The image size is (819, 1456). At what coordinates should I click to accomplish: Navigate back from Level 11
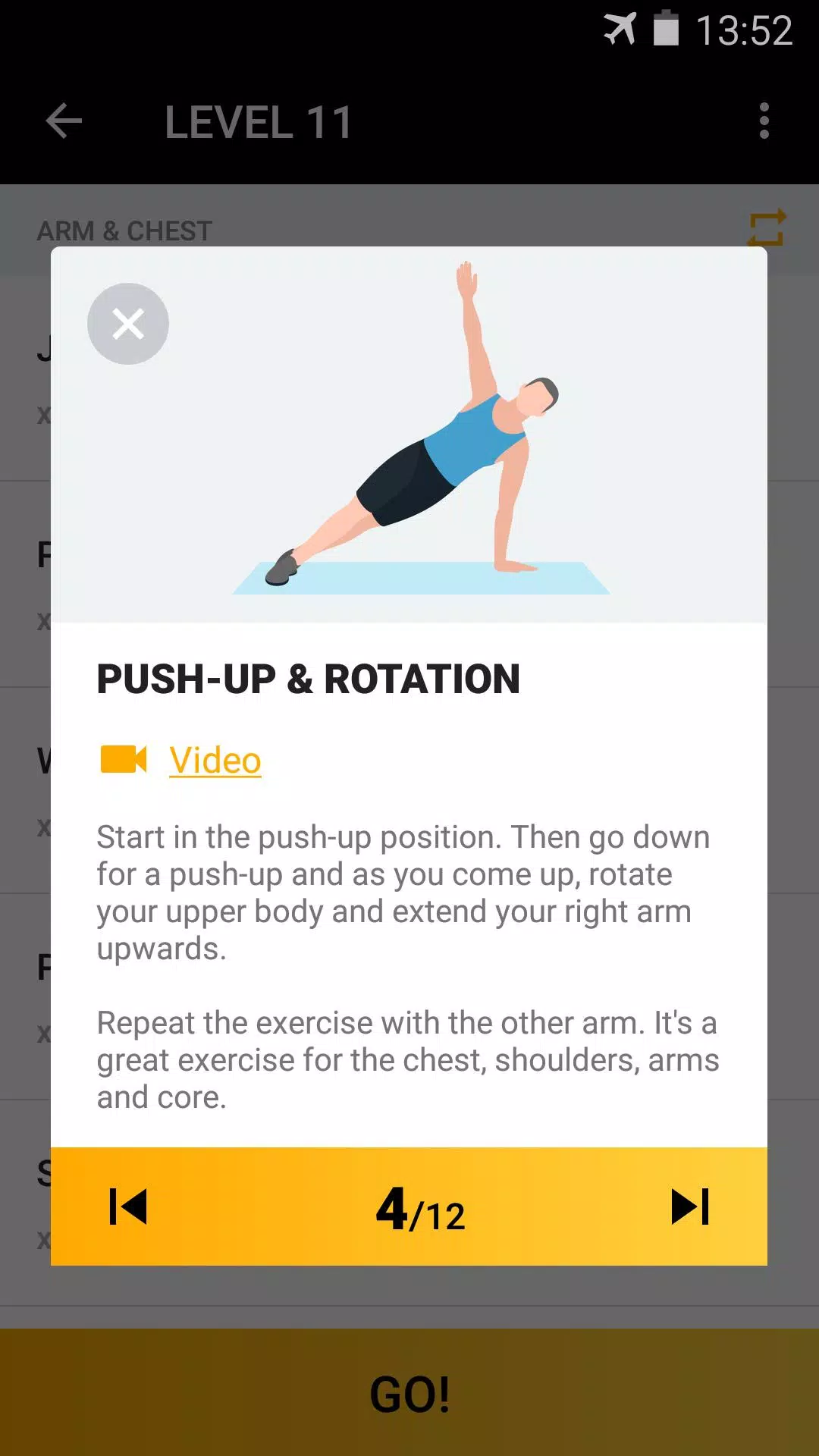pyautogui.click(x=64, y=121)
